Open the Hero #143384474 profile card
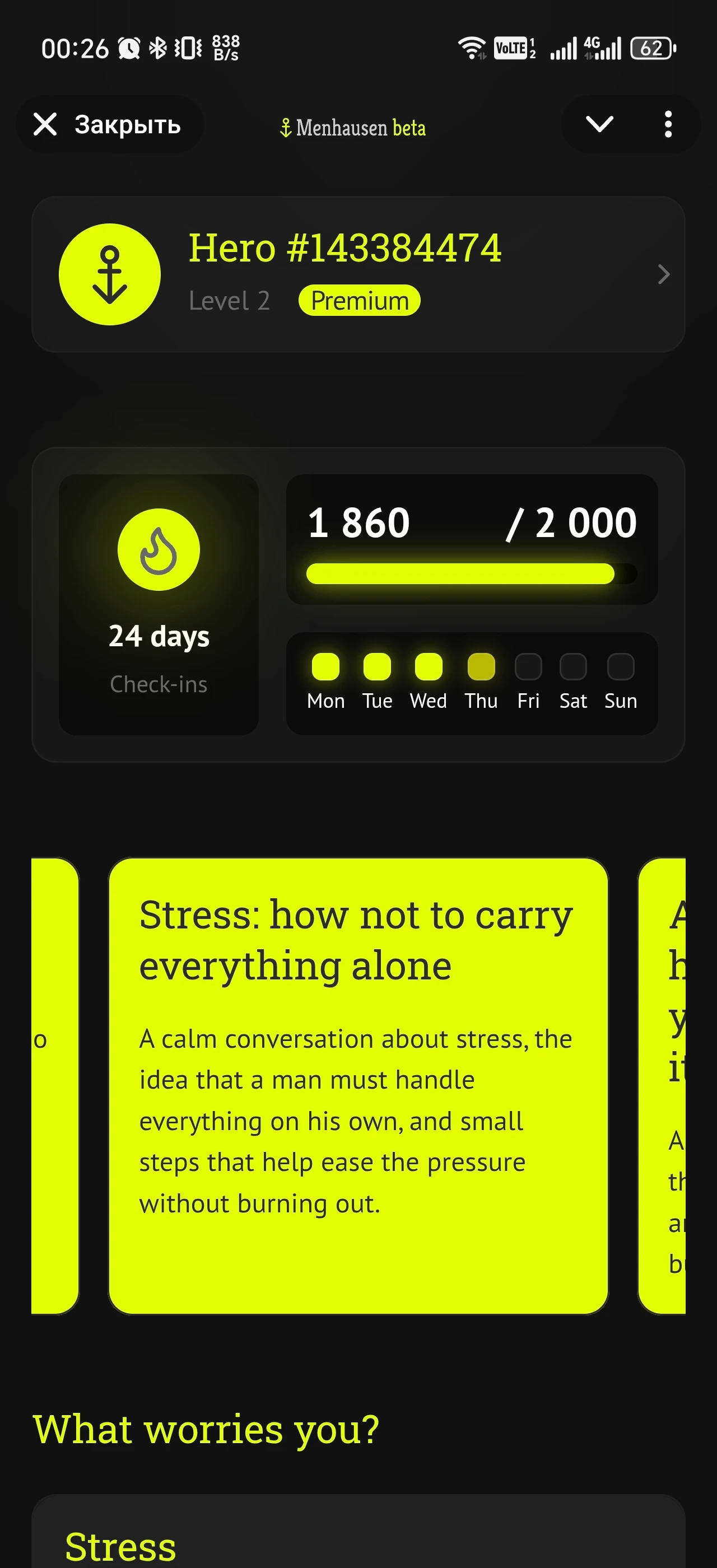The image size is (717, 1568). (358, 274)
